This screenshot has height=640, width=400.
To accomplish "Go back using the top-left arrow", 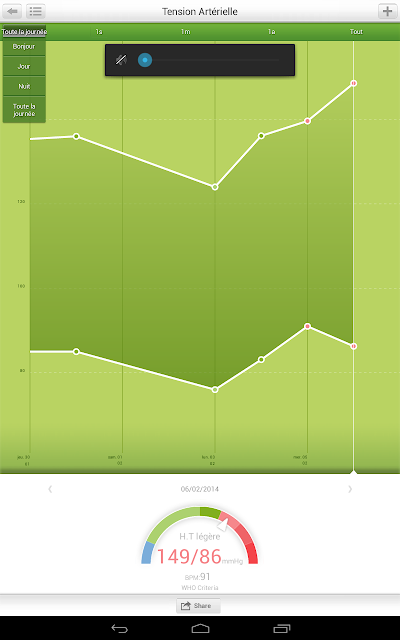I will point(12,11).
